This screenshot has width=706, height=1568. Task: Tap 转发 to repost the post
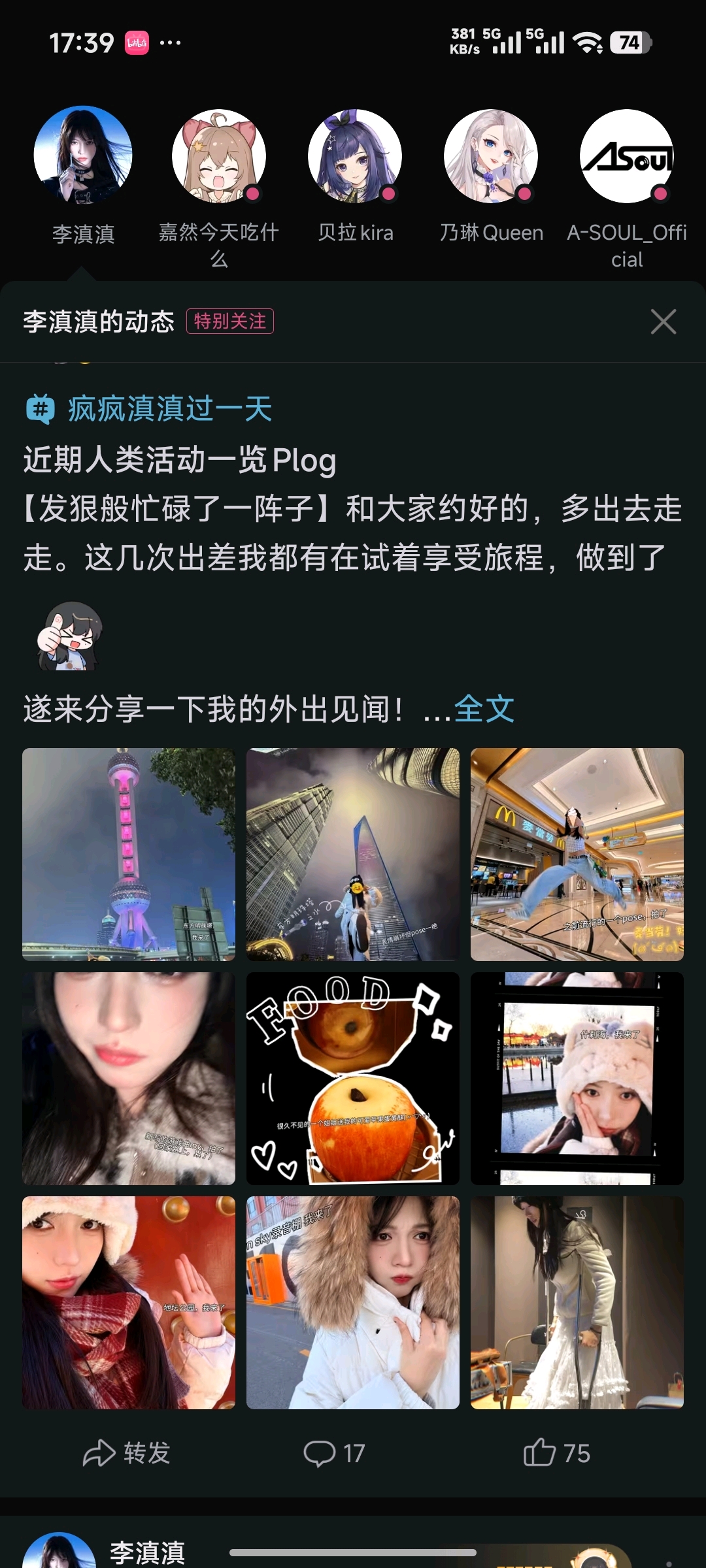click(127, 1453)
